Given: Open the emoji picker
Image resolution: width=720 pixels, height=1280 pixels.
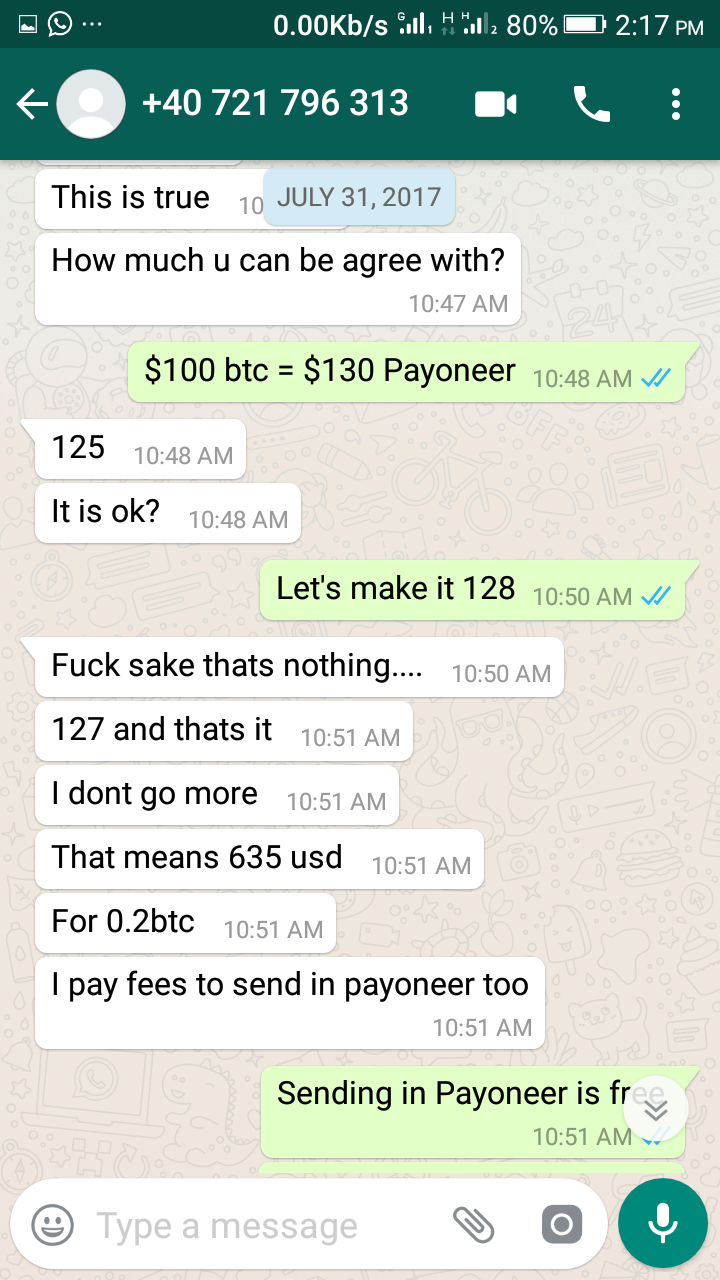Looking at the screenshot, I should pos(53,1224).
